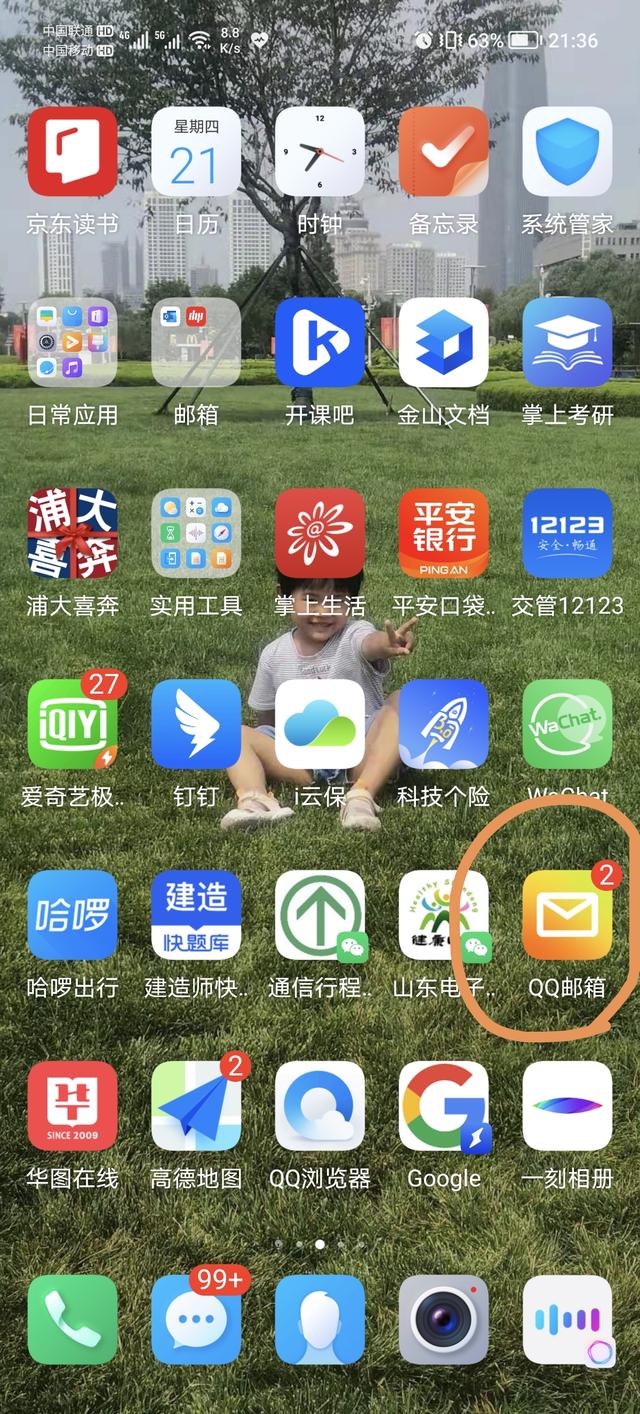Launch 金山文档 app
This screenshot has height=1414, width=640.
point(444,343)
